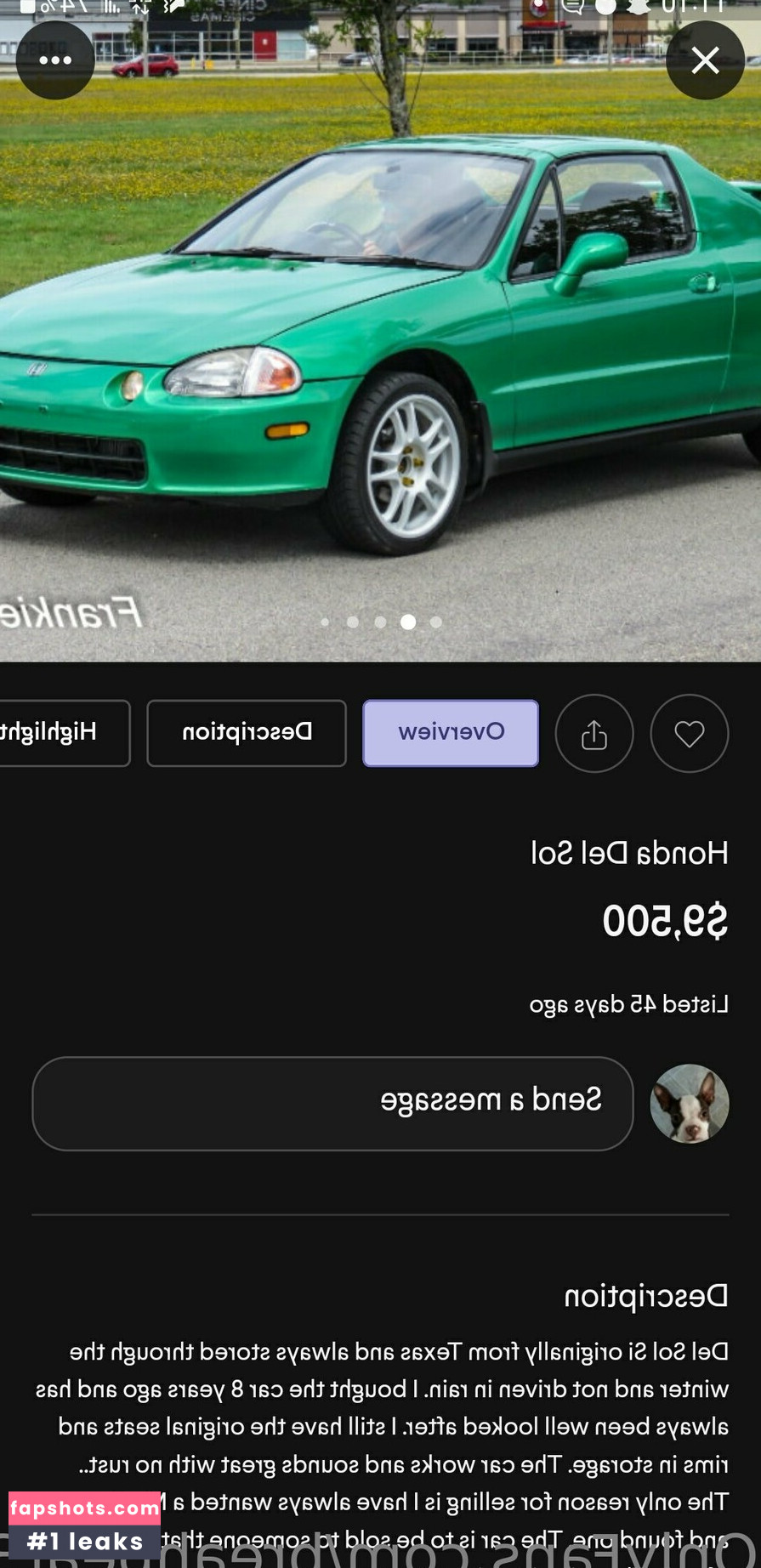761x1568 pixels.
Task: Open the three-dot overflow menu
Action: click(x=55, y=60)
